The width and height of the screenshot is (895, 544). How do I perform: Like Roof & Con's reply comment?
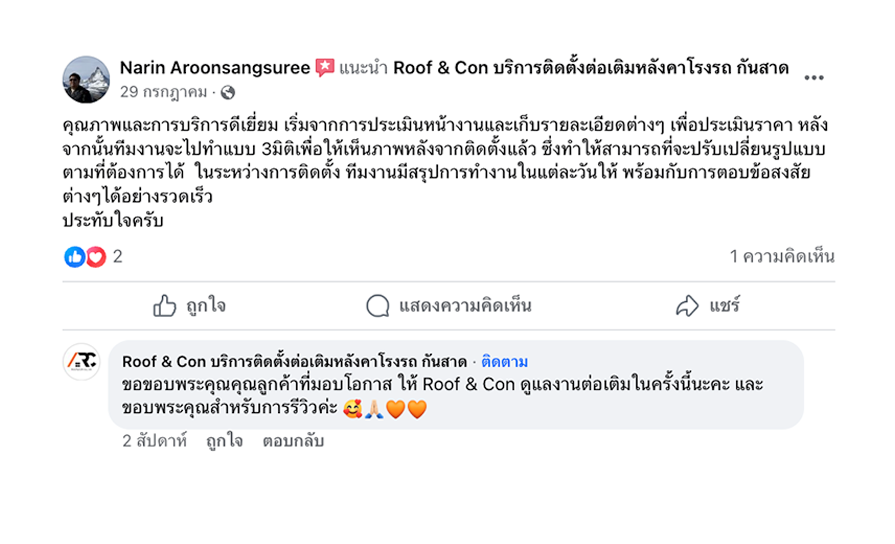(x=224, y=440)
